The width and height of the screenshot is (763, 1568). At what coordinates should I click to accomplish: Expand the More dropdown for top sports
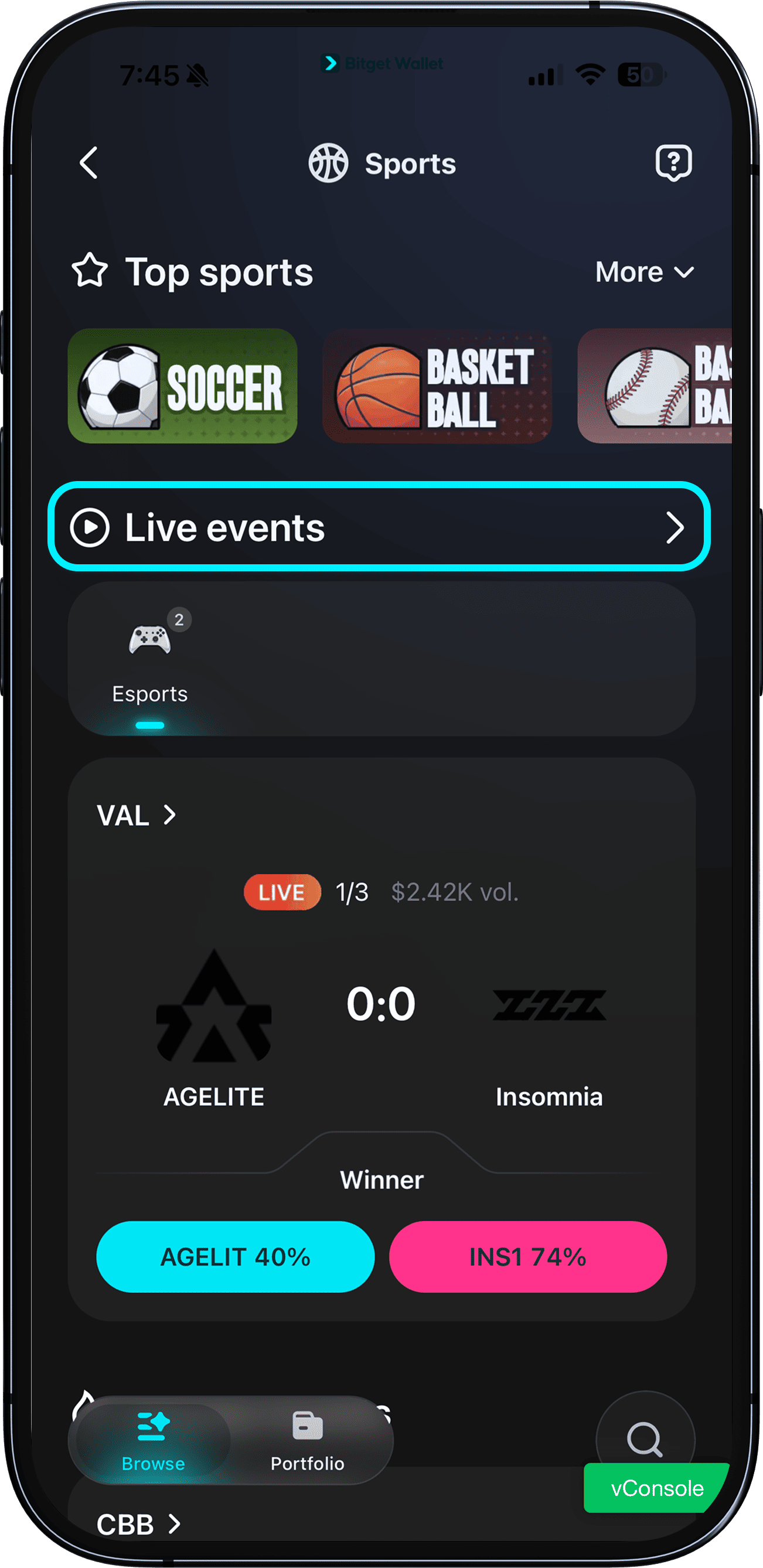644,272
